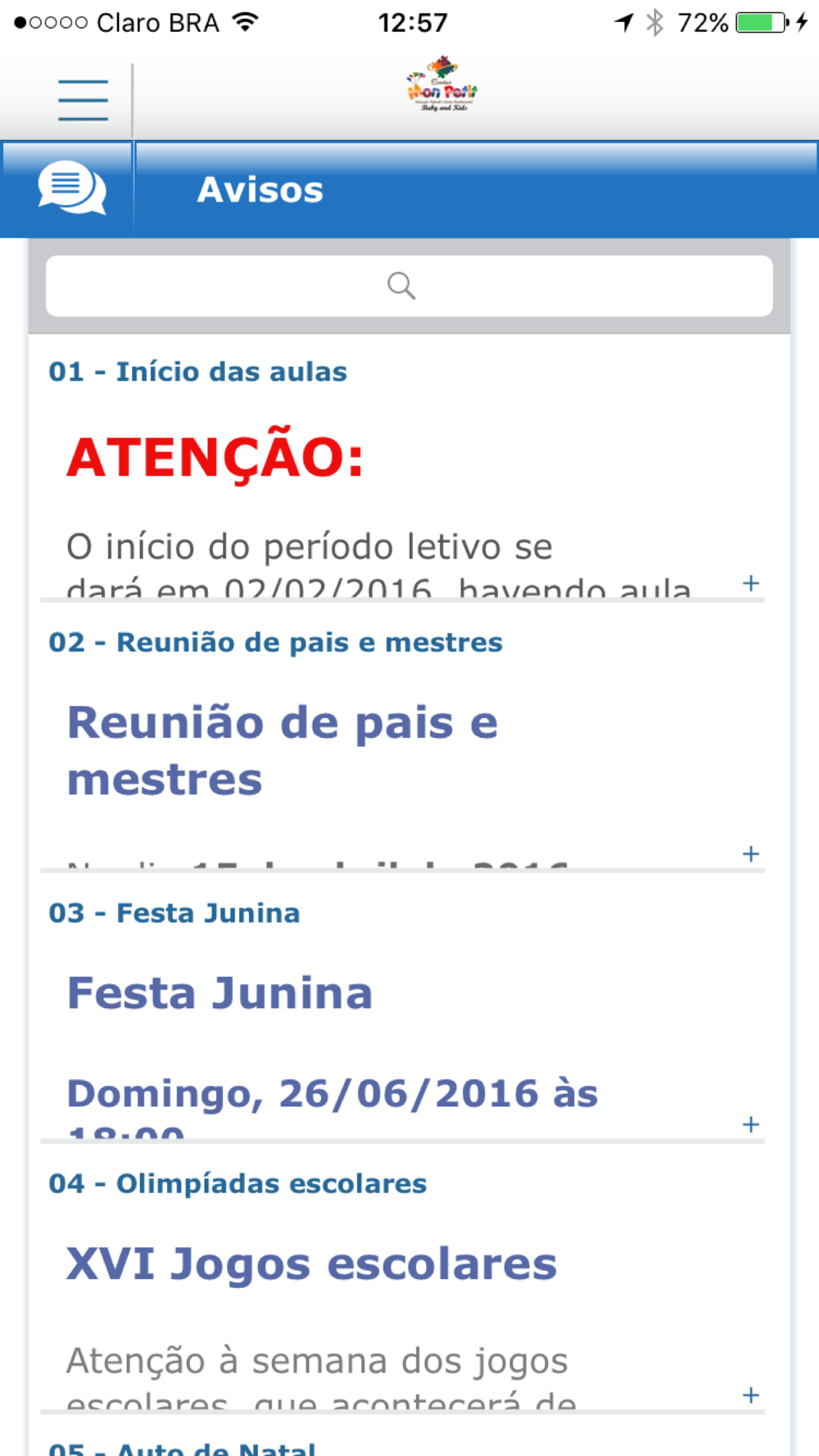Expand the Festa Junina notice
The image size is (819, 1456).
click(750, 1124)
